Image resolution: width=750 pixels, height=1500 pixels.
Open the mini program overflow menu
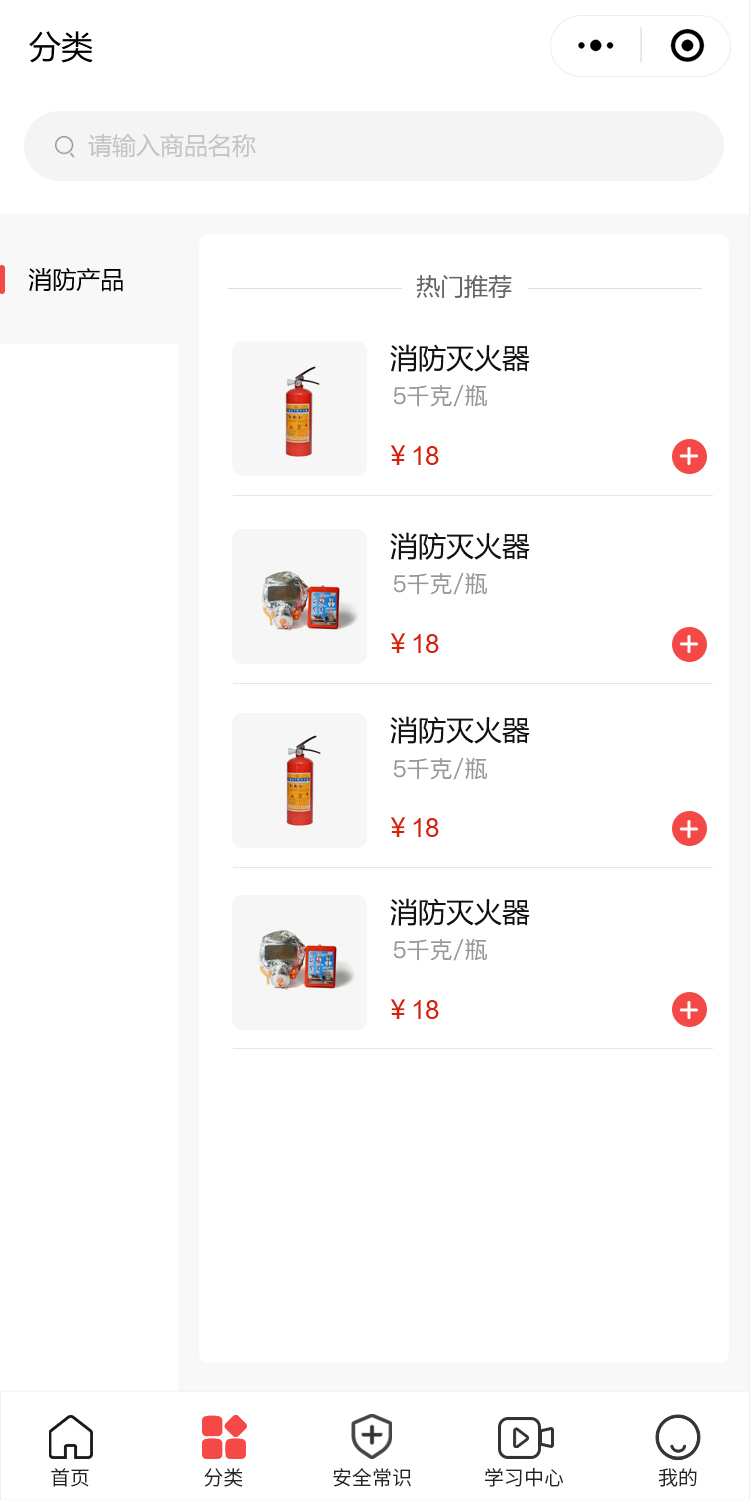pyautogui.click(x=596, y=46)
